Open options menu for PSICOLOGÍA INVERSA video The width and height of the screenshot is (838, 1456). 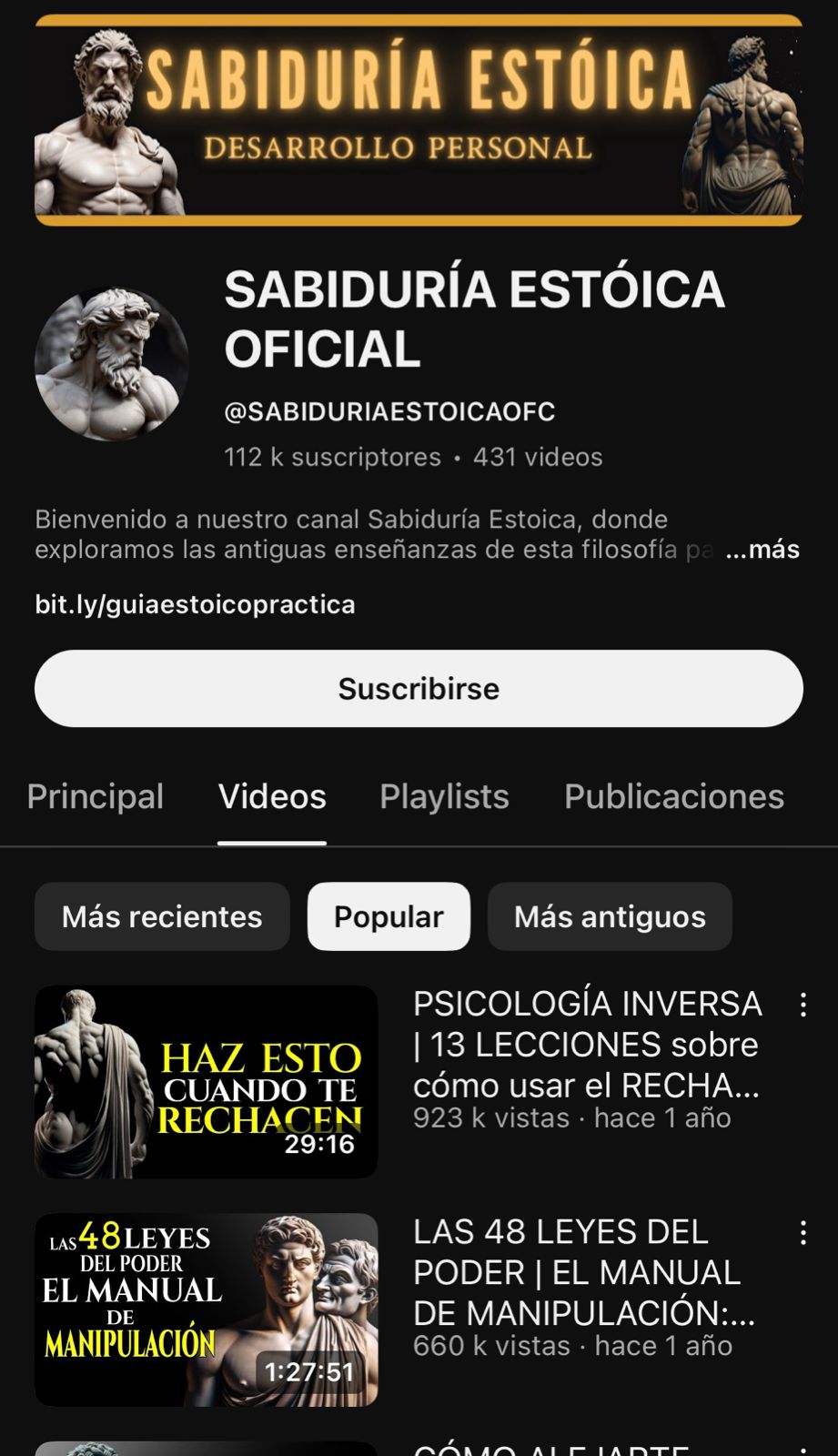coord(803,1005)
